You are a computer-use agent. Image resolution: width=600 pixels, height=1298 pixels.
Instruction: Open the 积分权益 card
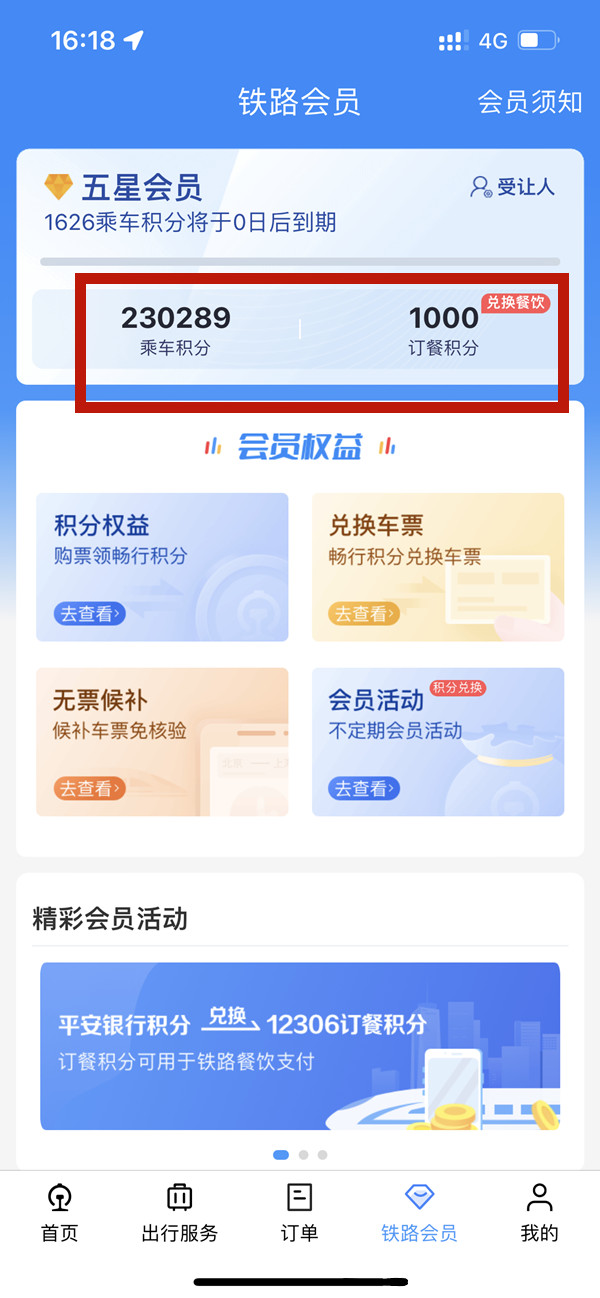click(x=162, y=567)
